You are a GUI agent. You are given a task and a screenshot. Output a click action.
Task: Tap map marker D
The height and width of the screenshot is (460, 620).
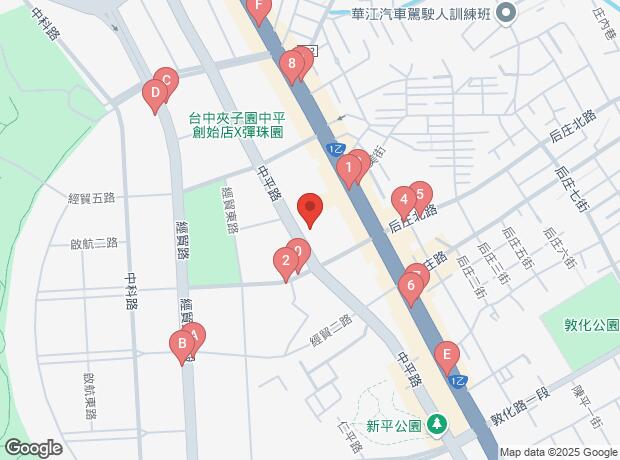(154, 96)
